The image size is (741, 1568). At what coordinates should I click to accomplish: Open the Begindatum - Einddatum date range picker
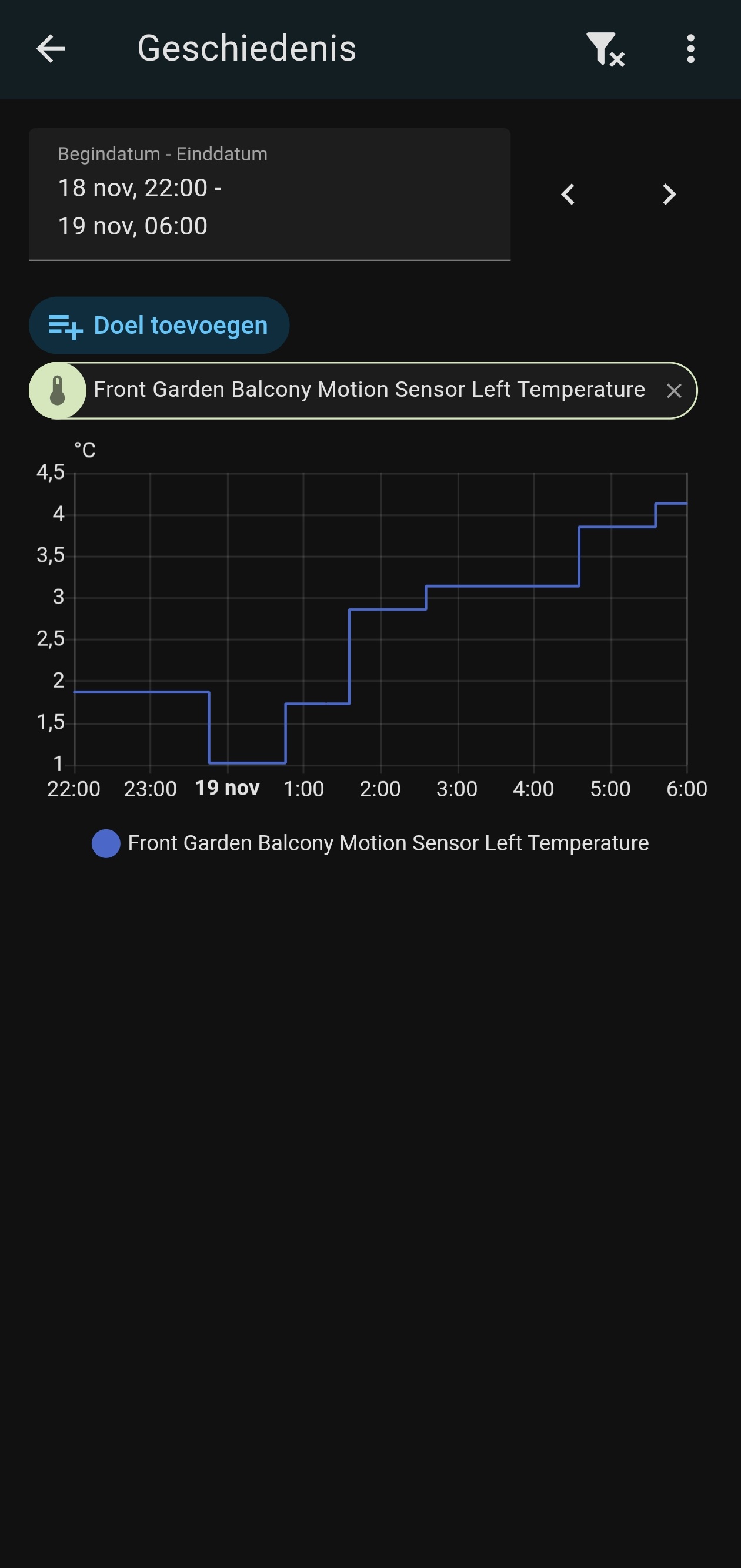coord(269,195)
